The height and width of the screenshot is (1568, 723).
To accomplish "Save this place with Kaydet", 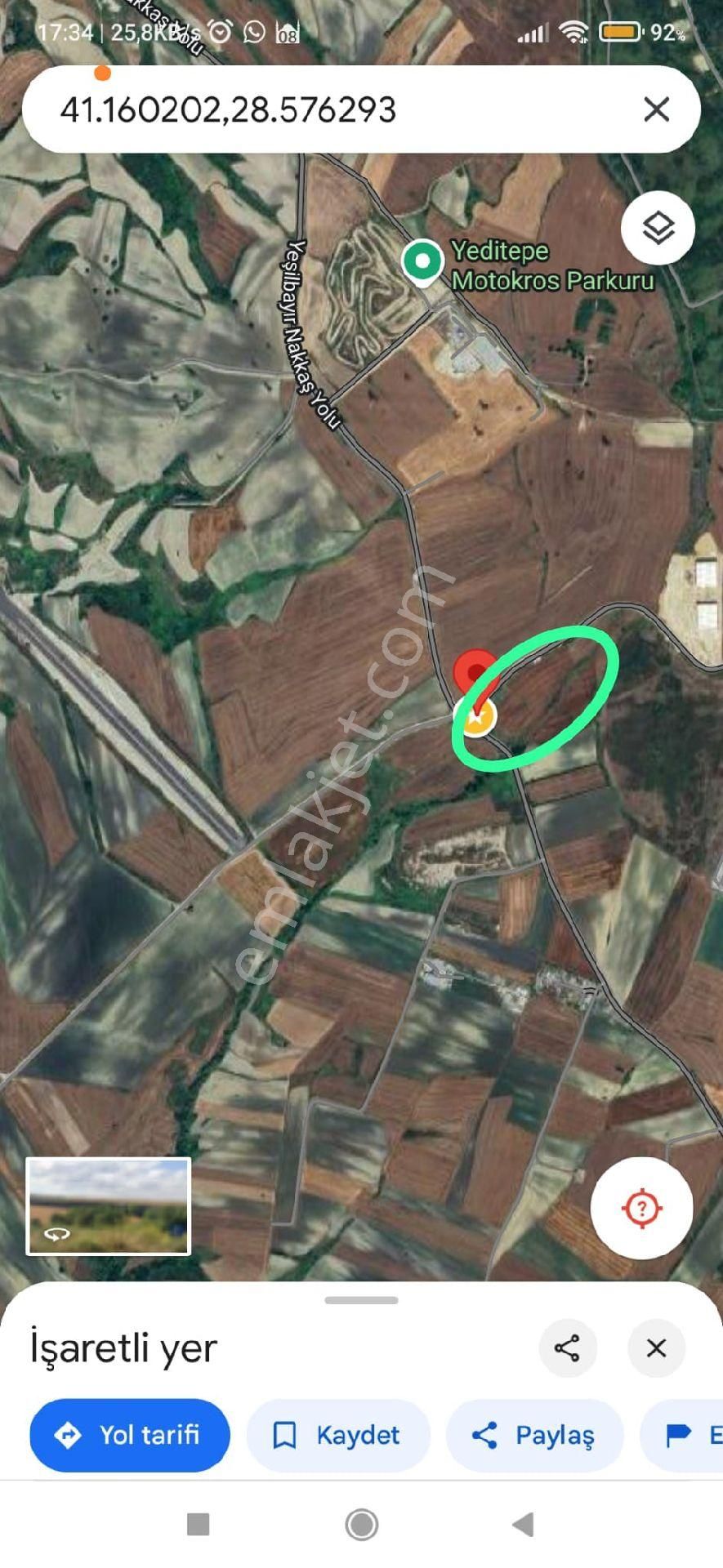I will coord(338,1435).
